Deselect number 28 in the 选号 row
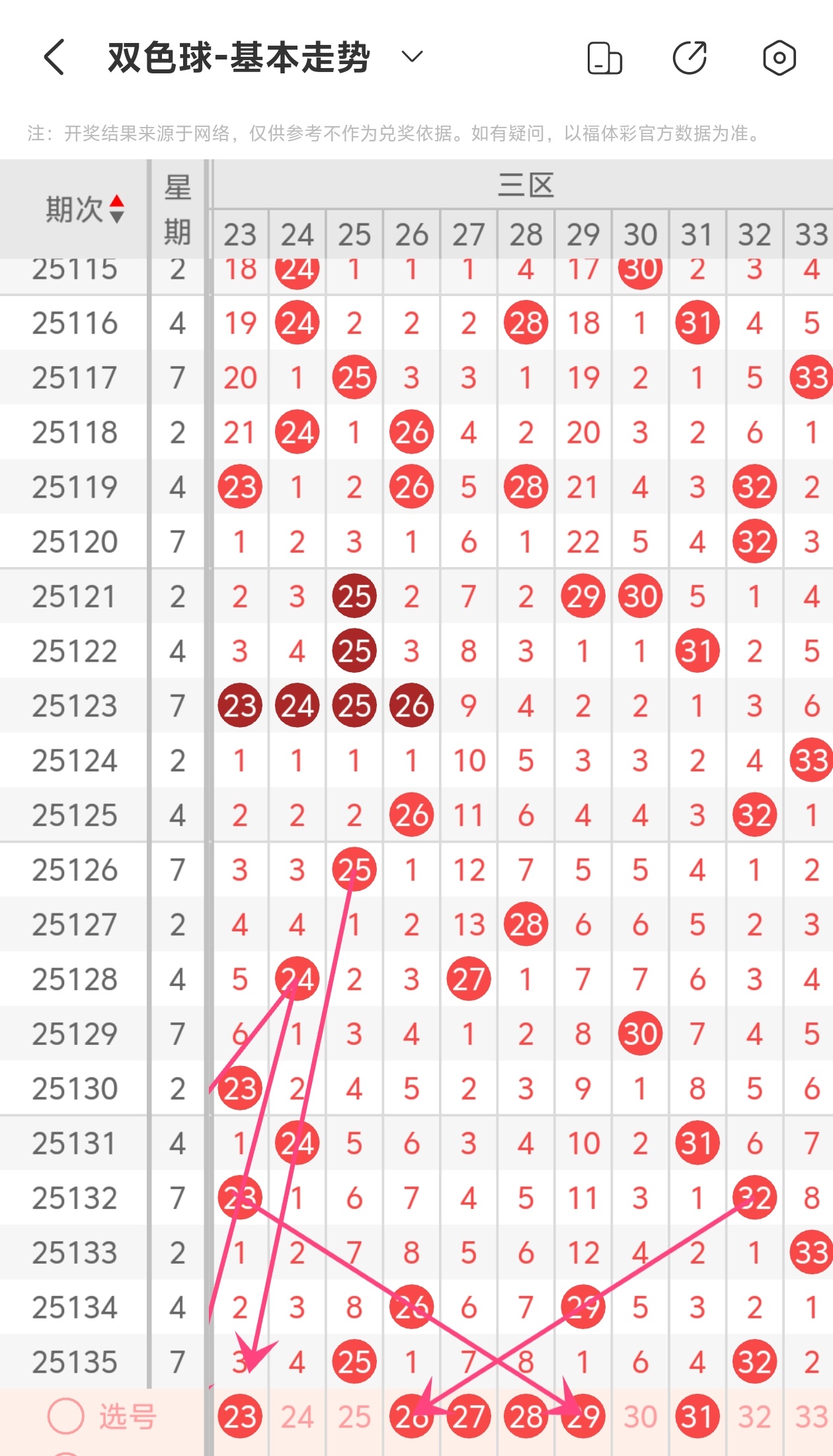This screenshot has height=1456, width=833. pos(526,1416)
